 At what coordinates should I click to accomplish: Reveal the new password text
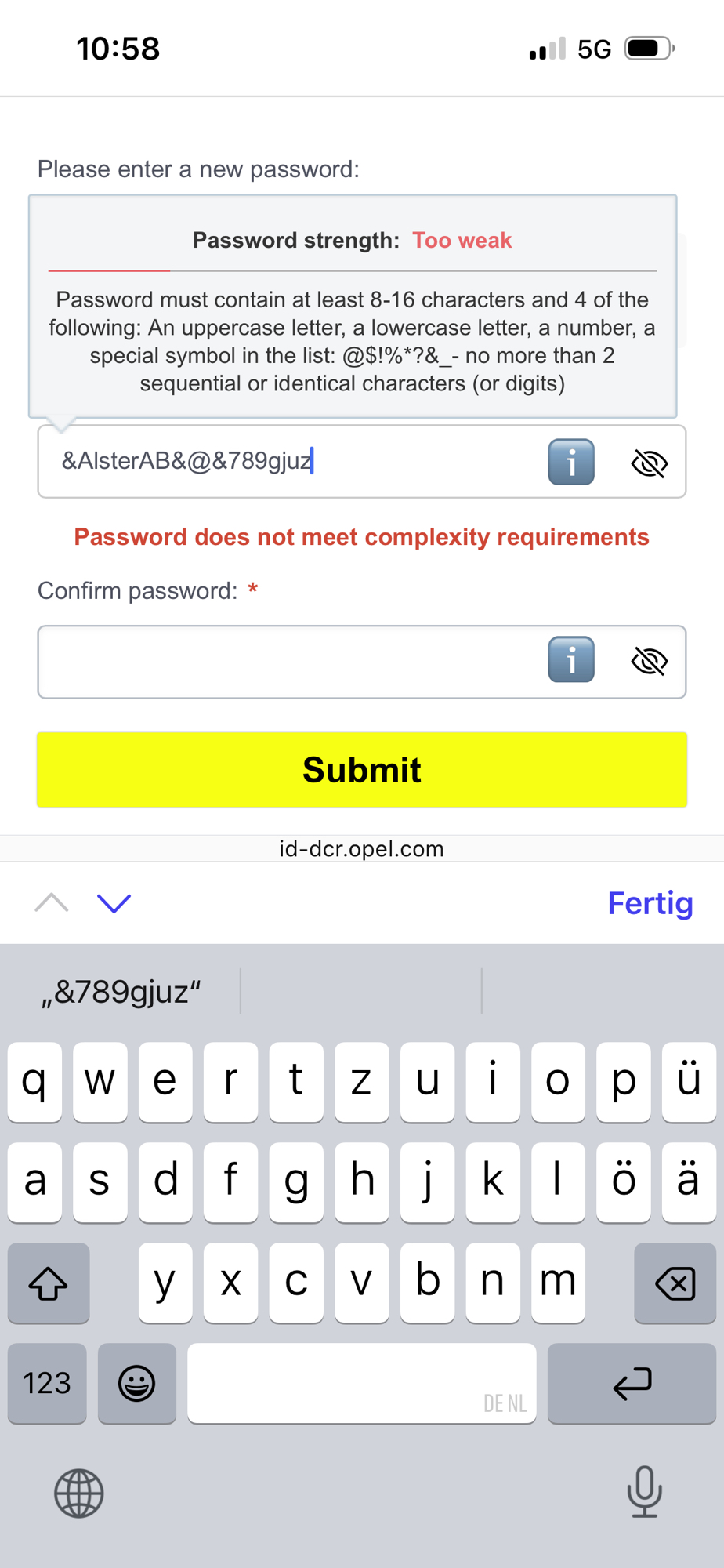pyautogui.click(x=649, y=463)
